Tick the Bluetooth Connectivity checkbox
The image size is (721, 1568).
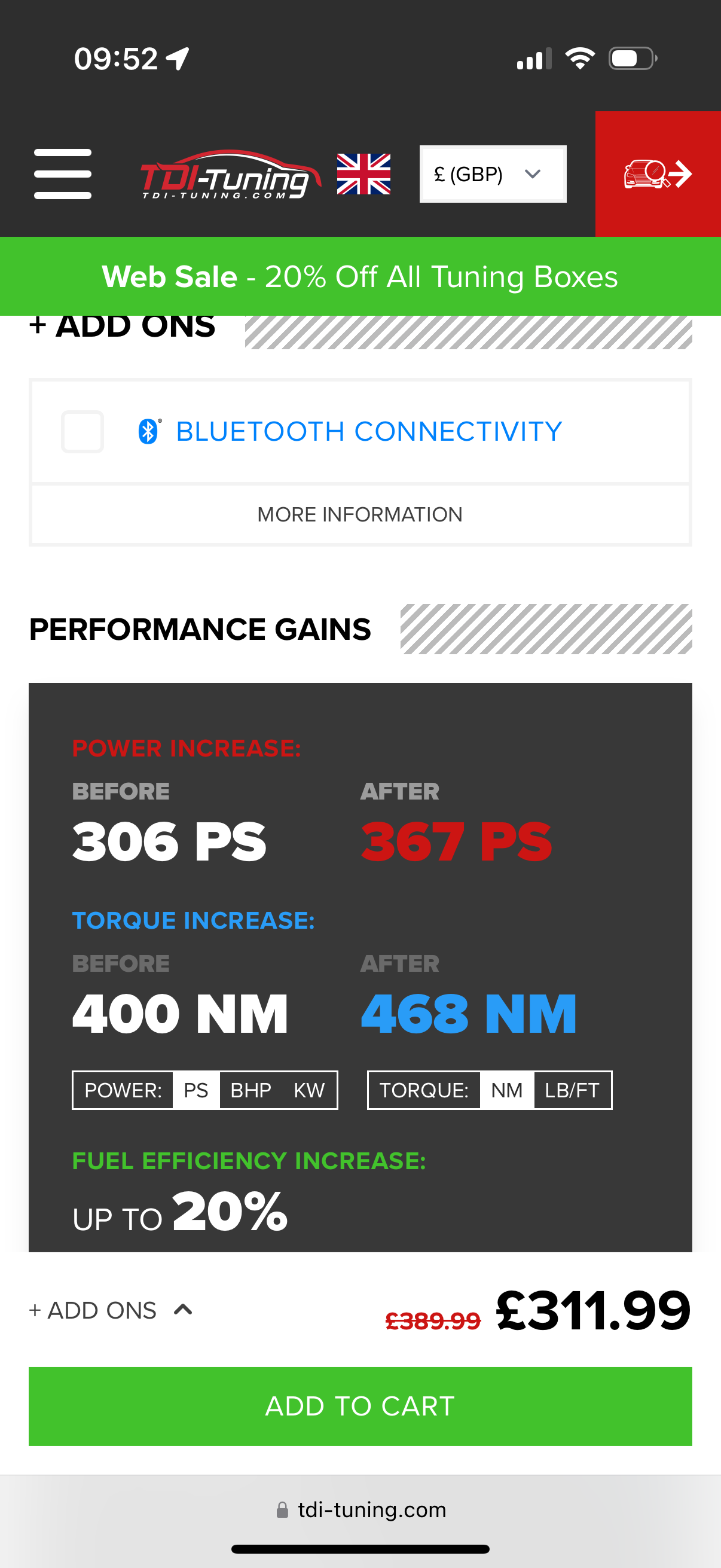coord(83,432)
